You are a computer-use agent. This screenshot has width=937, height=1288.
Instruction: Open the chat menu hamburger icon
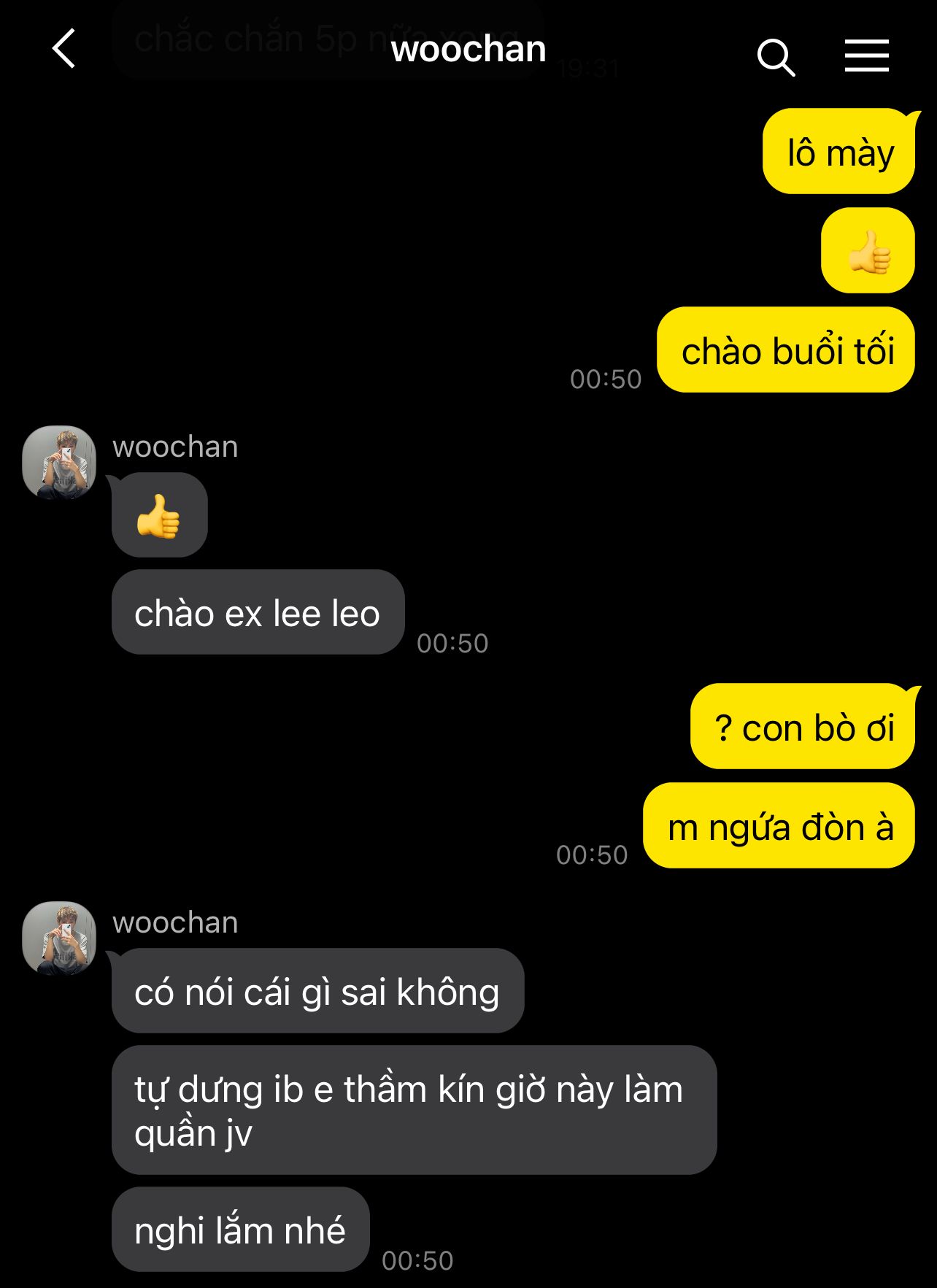[866, 56]
